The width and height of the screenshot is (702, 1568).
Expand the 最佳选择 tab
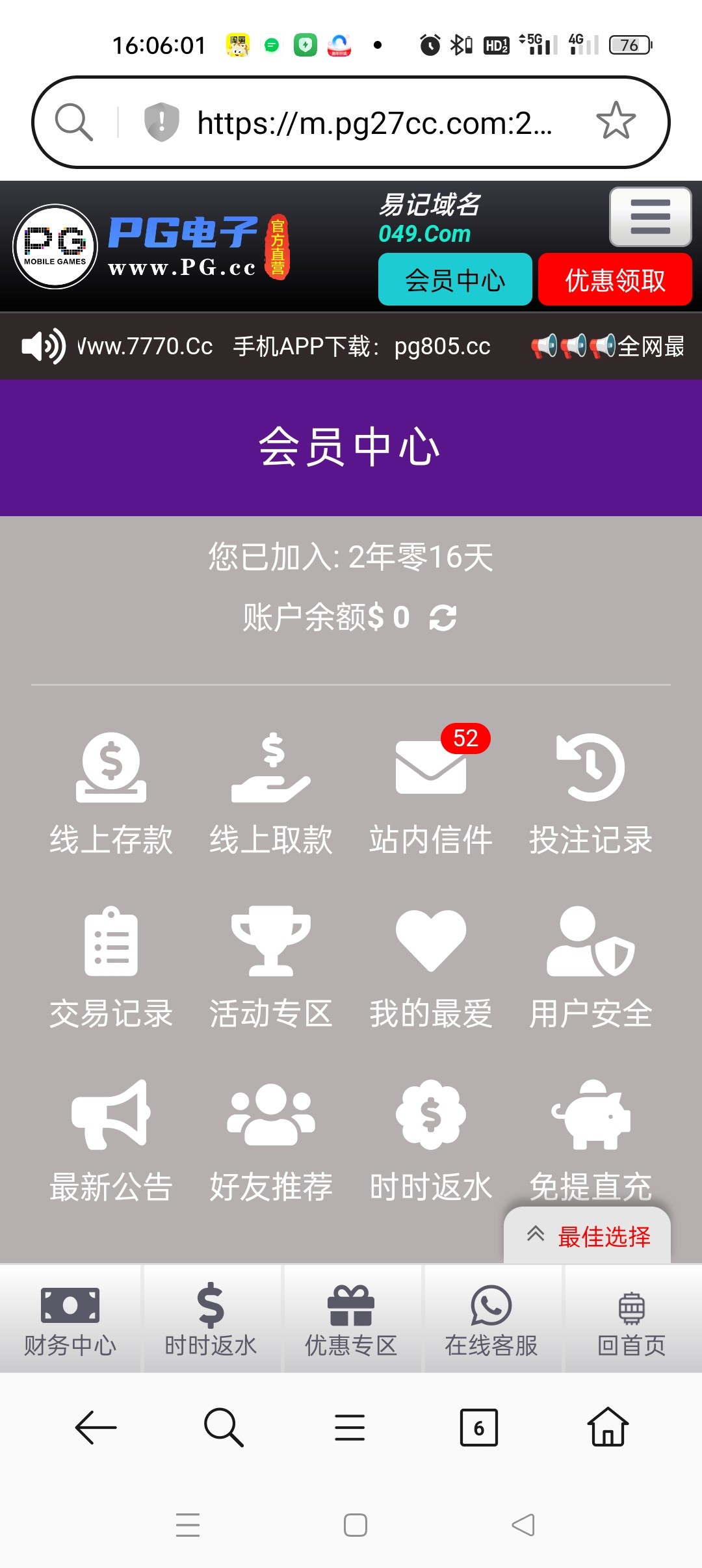coord(588,1235)
